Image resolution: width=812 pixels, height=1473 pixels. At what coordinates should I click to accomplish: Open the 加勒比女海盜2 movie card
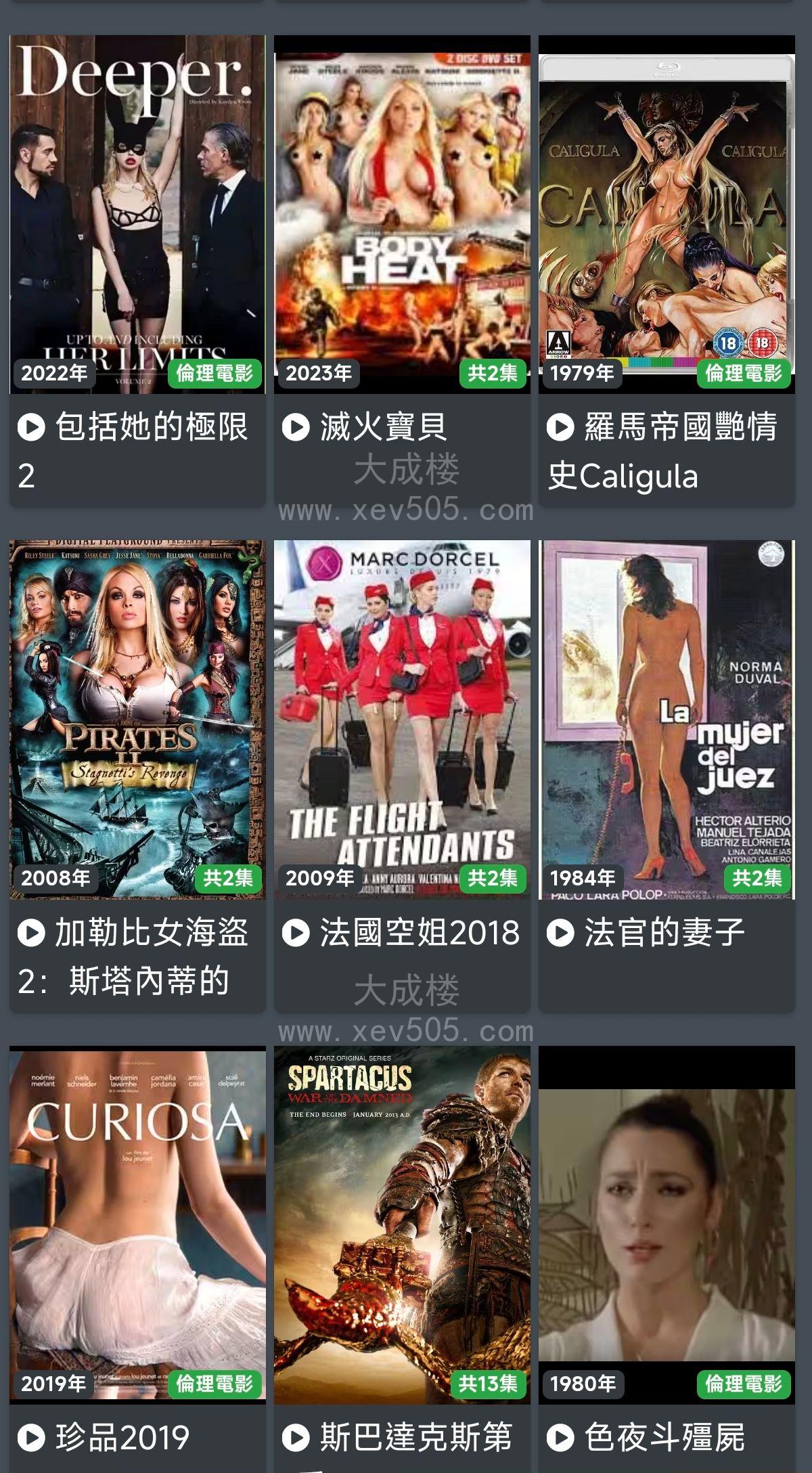[137, 719]
